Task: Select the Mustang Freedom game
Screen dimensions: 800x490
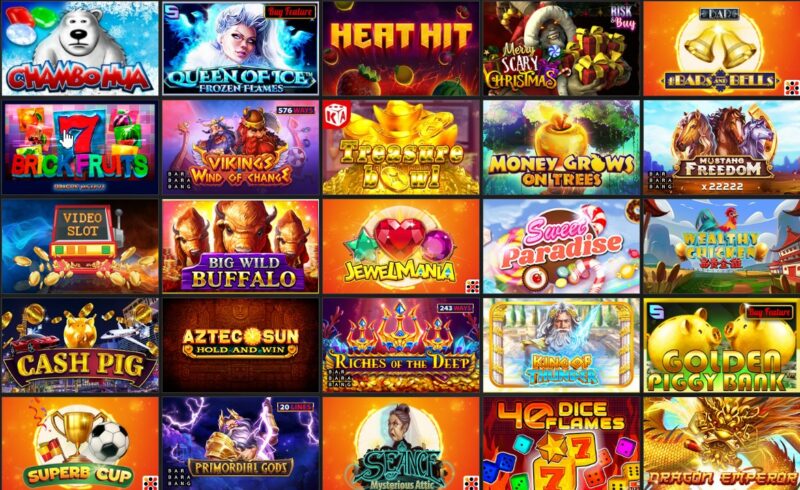Action: pyautogui.click(x=721, y=147)
